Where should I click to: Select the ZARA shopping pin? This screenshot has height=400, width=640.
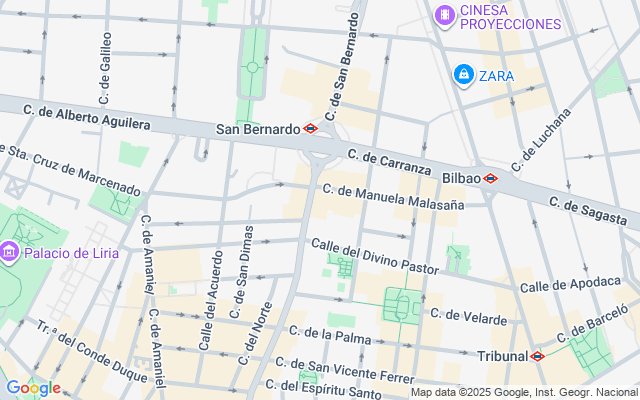pos(464,75)
